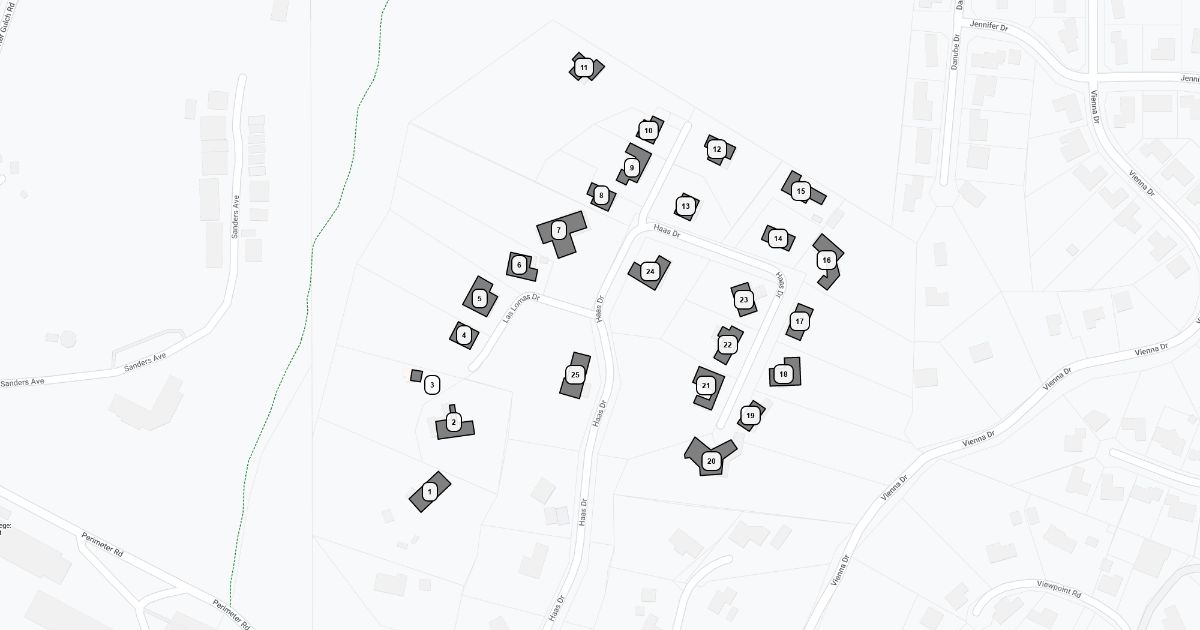Screen dimensions: 1200x630
Task: Tap marker number 13
Action: point(685,207)
